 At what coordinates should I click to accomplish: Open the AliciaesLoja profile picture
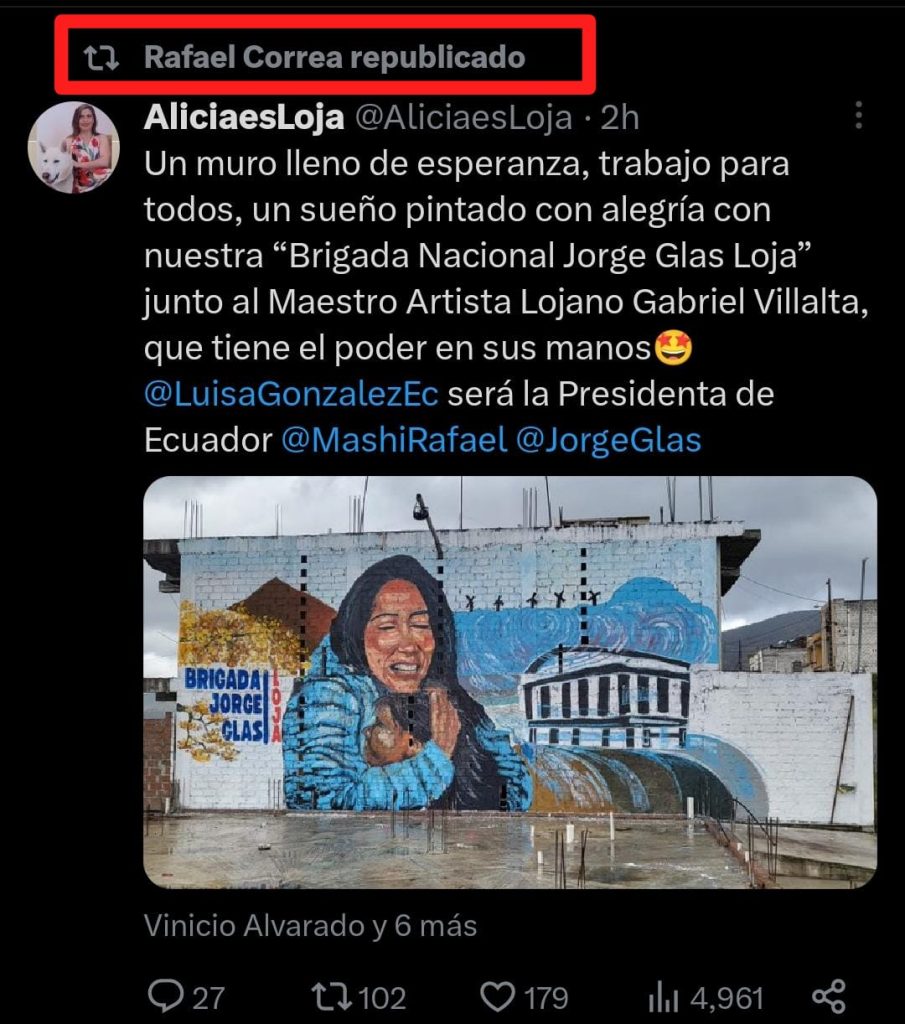(x=74, y=147)
